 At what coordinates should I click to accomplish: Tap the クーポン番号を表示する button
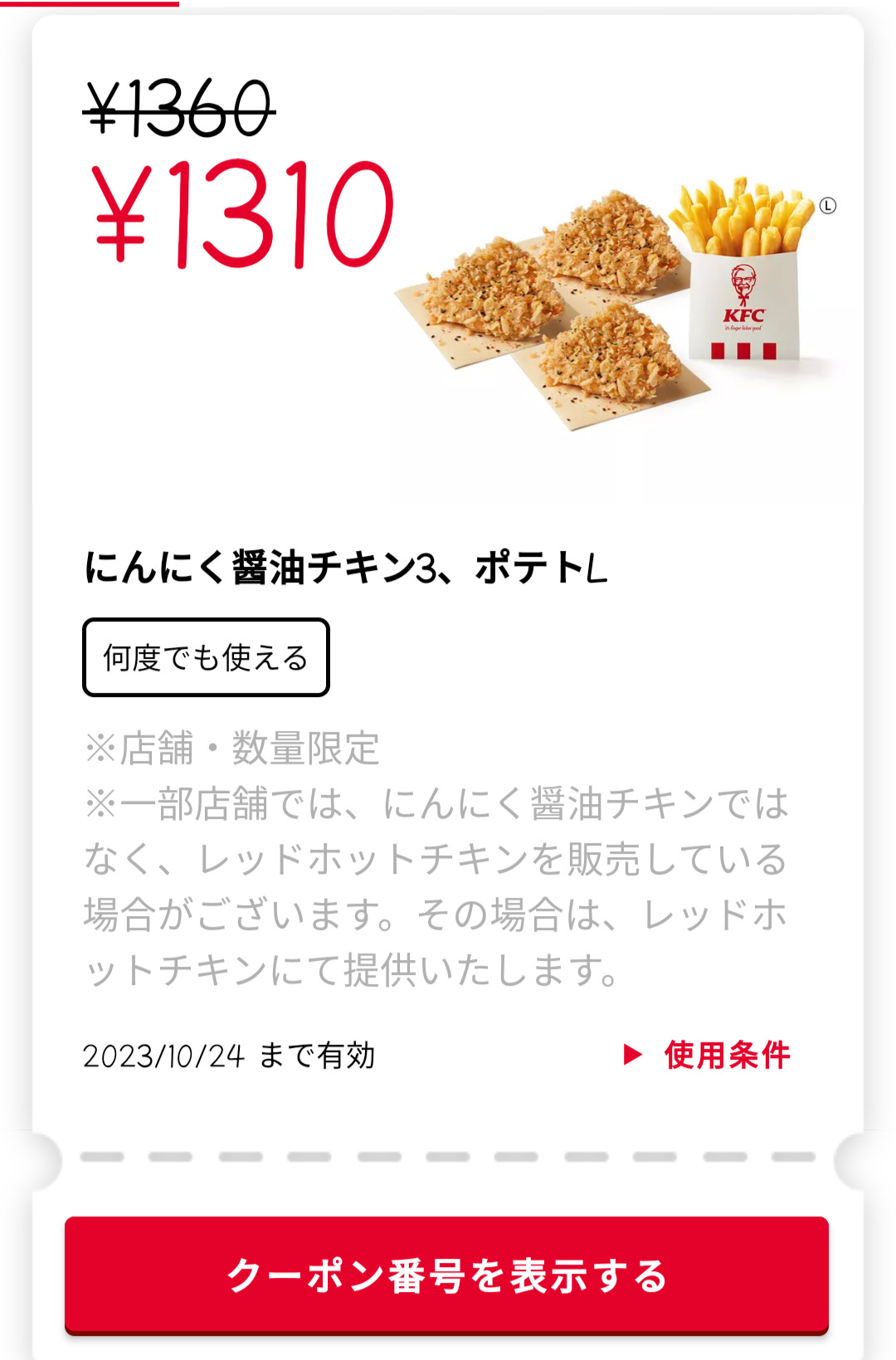pos(446,1275)
